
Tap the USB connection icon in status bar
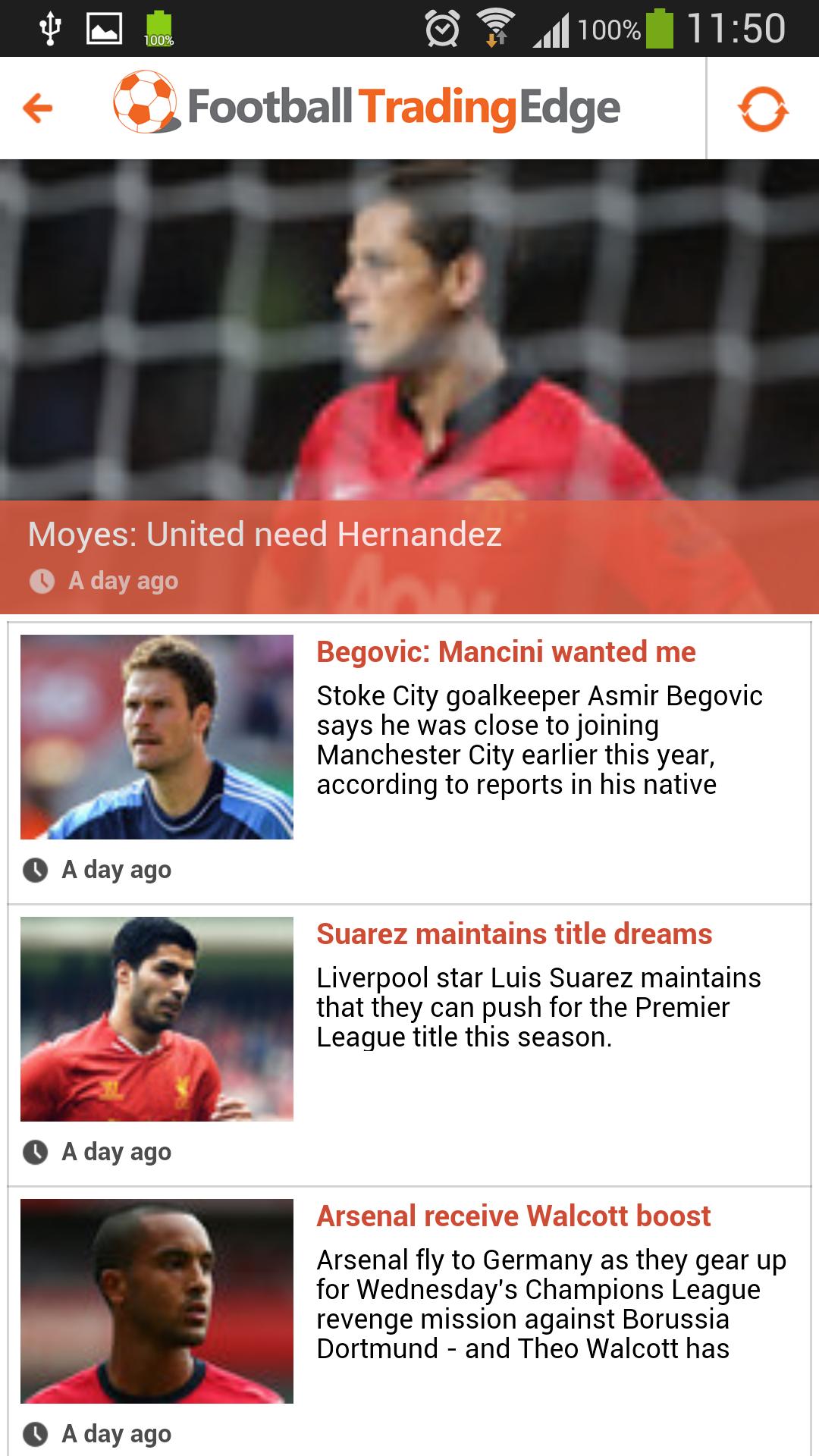pyautogui.click(x=49, y=25)
